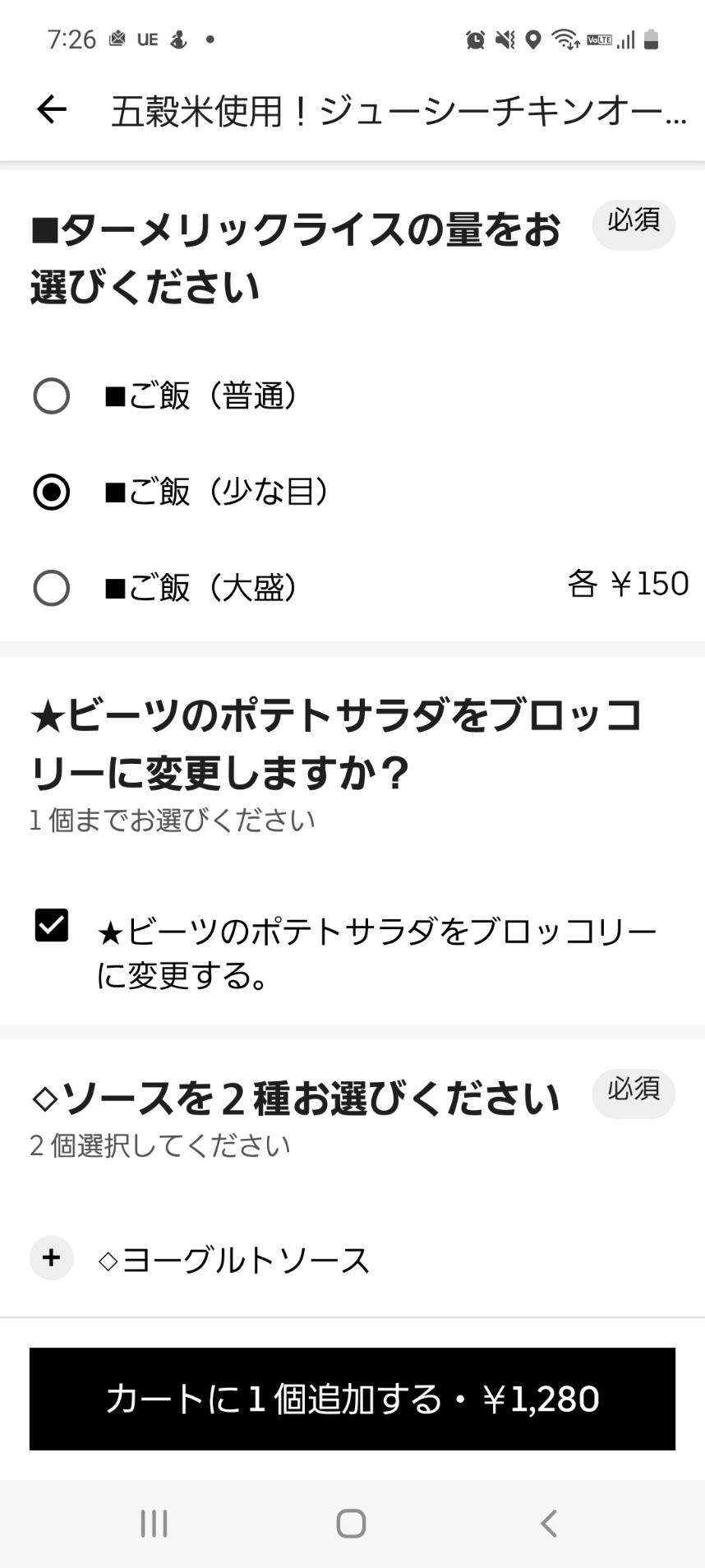The image size is (705, 1568).
Task: Go to the home screen
Action: click(x=351, y=1523)
